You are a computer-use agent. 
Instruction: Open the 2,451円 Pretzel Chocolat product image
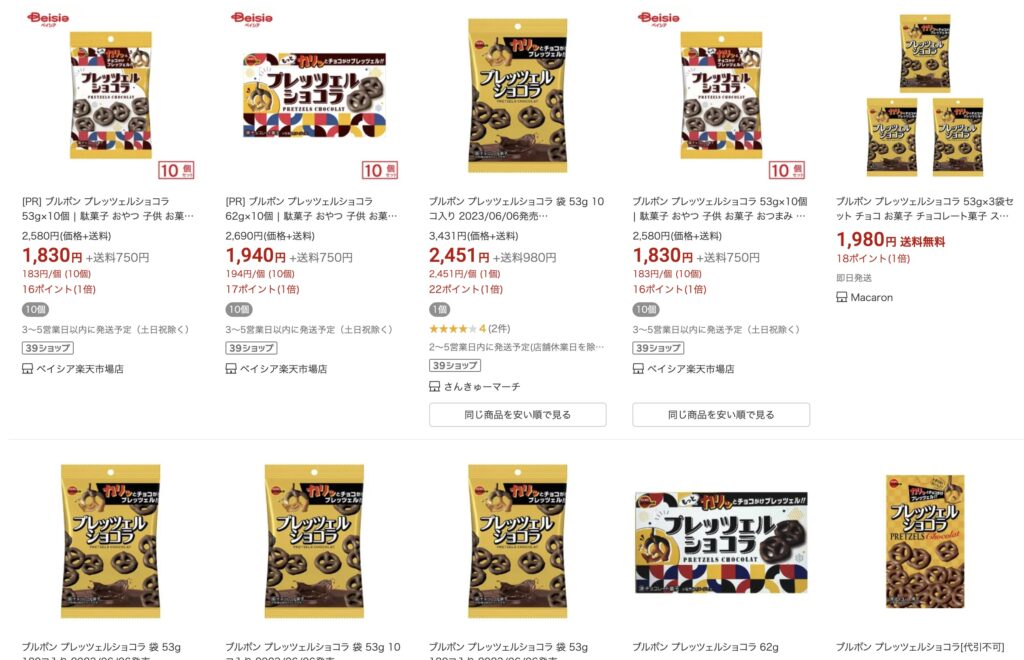point(517,95)
